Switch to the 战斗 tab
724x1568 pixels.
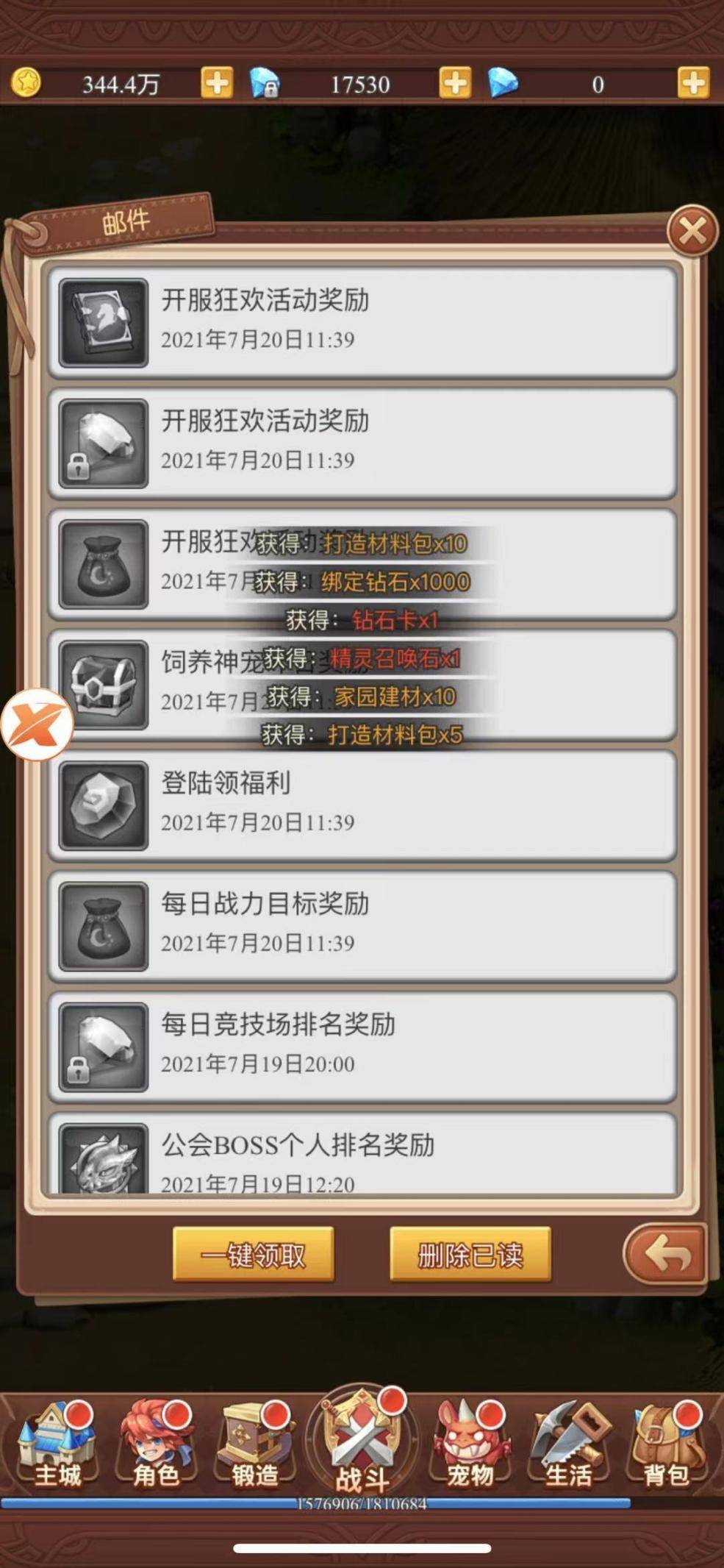pyautogui.click(x=362, y=1442)
